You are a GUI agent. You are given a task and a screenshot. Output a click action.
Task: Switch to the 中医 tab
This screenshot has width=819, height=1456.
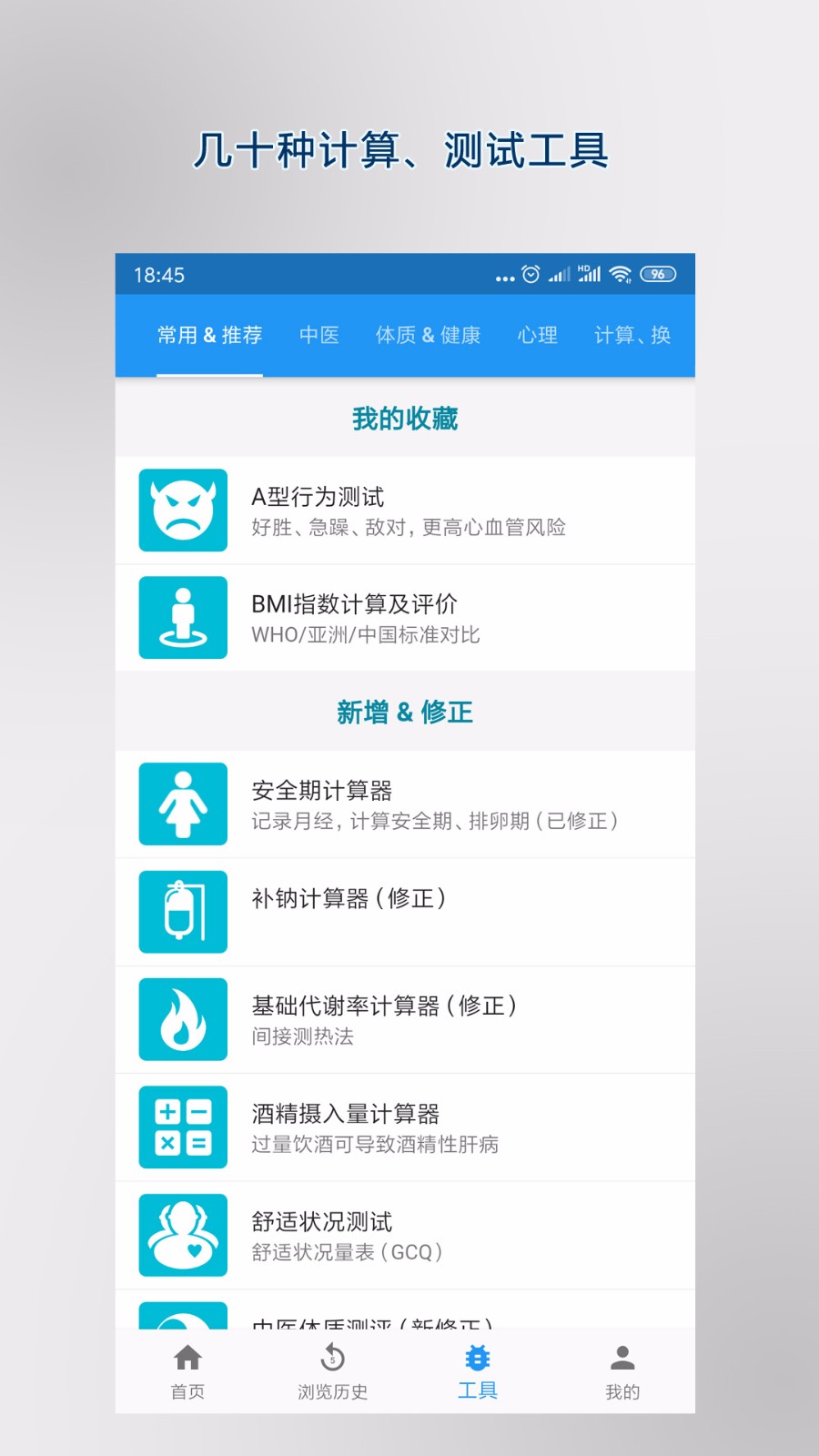[x=319, y=335]
